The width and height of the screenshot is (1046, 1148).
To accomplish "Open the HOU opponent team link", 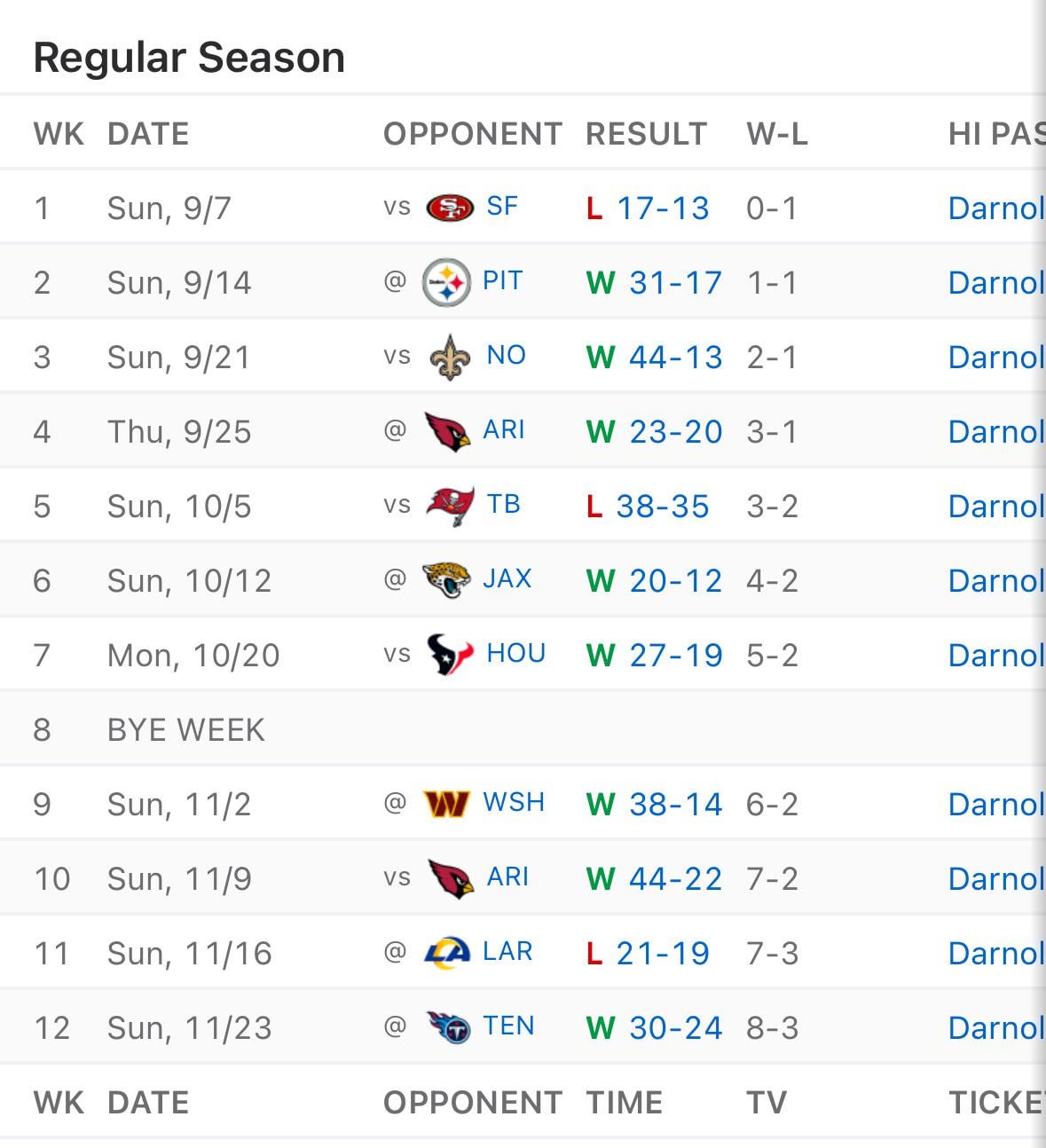I will (x=515, y=654).
